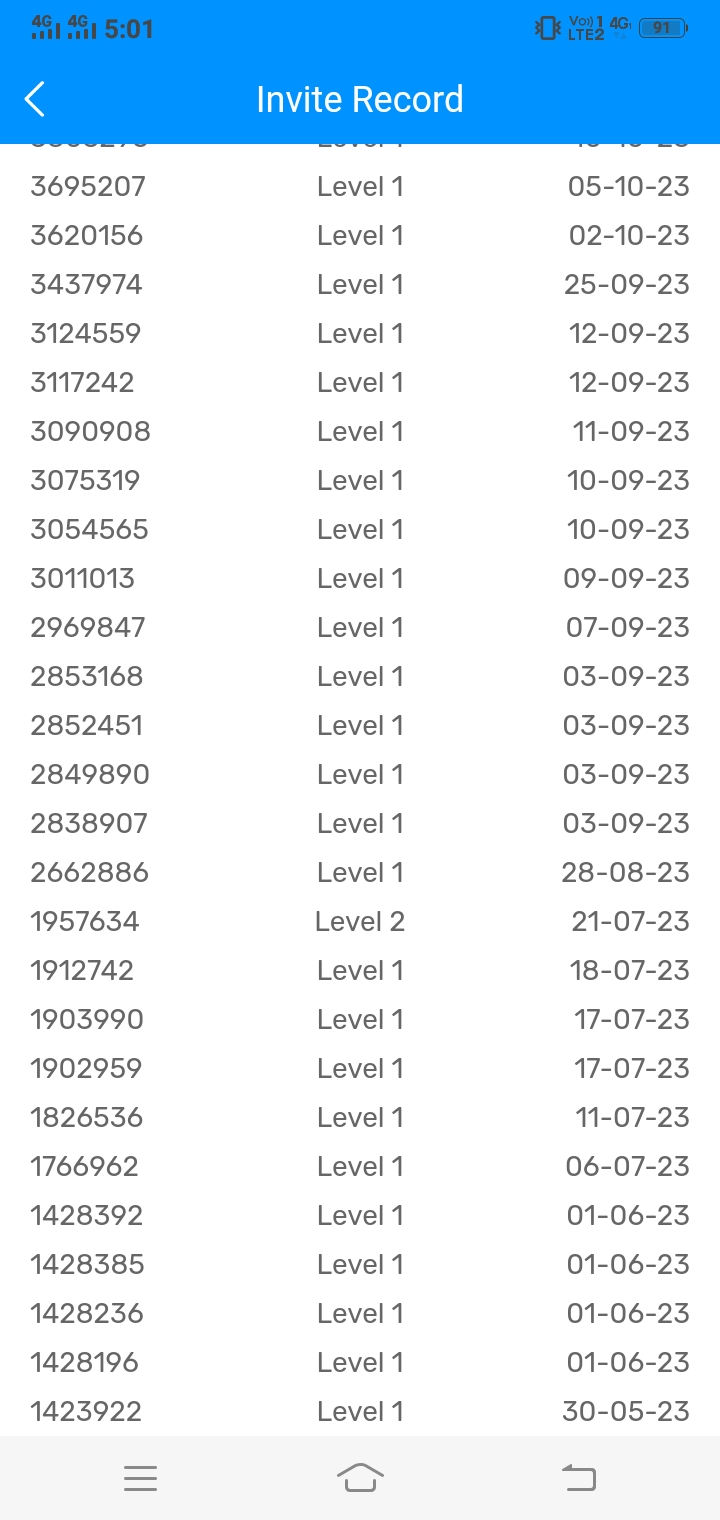This screenshot has width=720, height=1520.
Task: Tap the system home button
Action: tap(360, 1477)
